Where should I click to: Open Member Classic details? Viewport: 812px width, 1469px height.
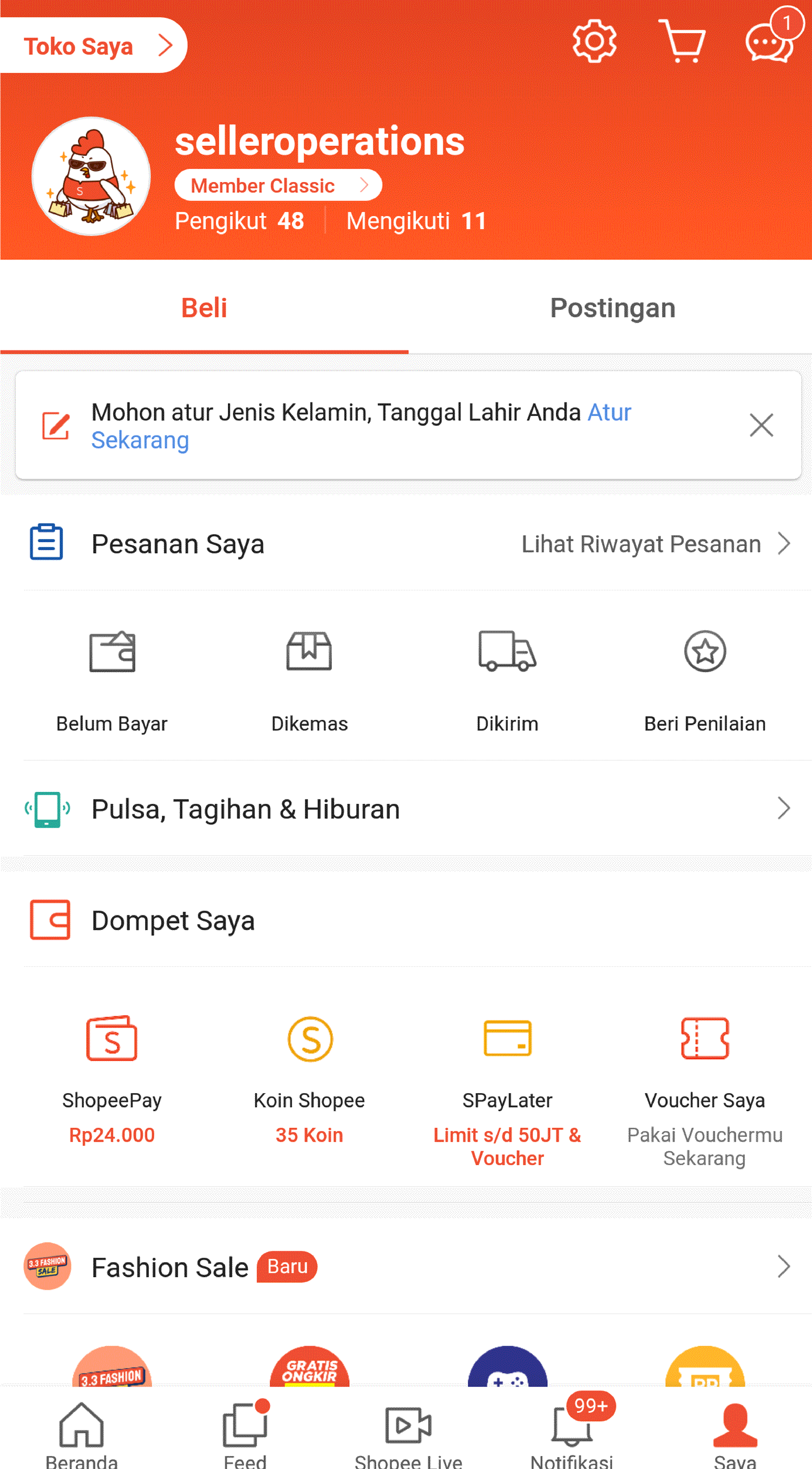click(278, 185)
